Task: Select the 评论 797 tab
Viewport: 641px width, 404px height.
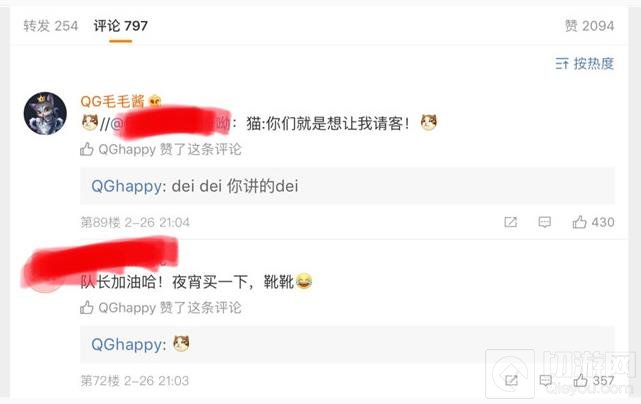Action: [120, 26]
